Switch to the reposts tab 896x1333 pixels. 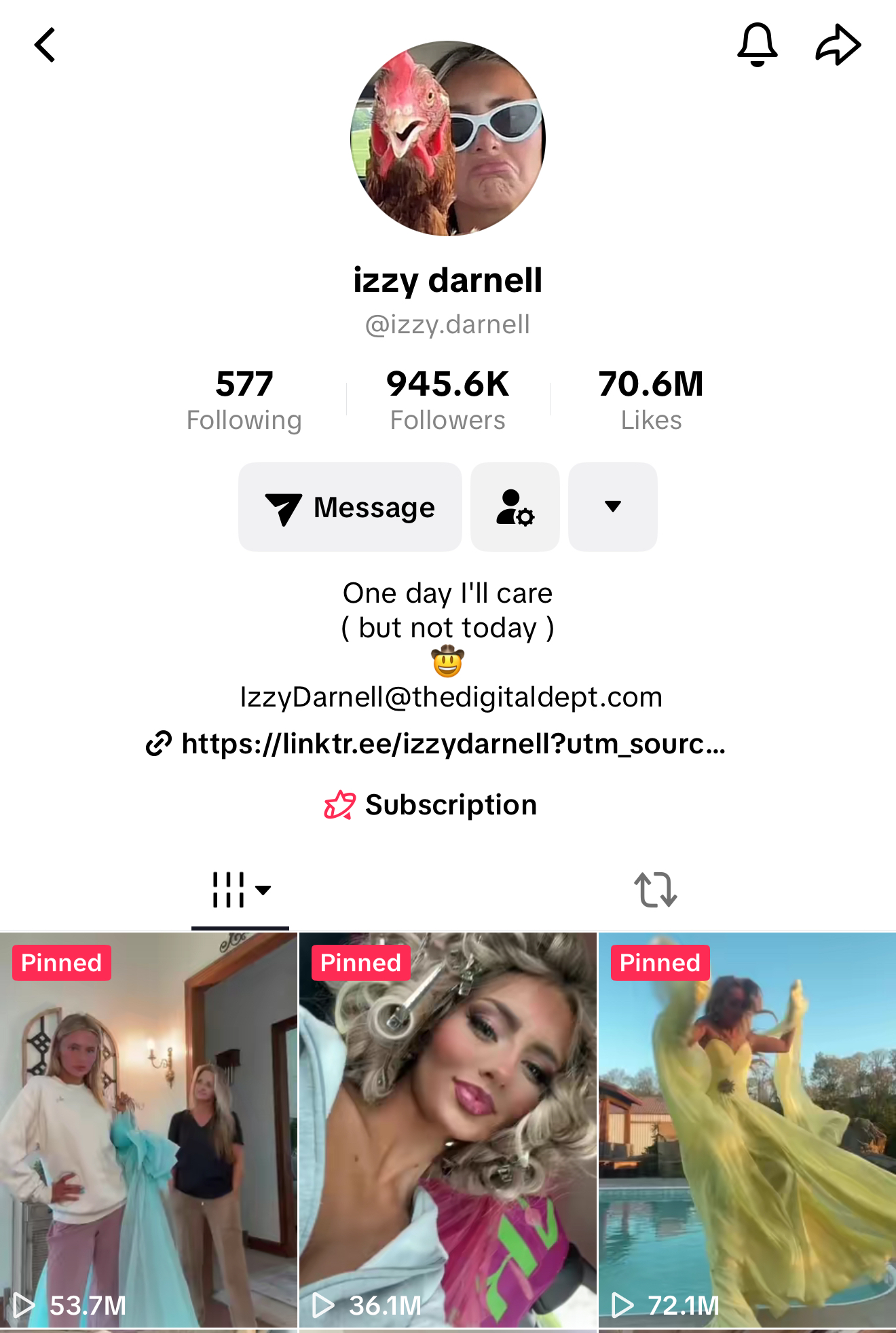pos(655,890)
